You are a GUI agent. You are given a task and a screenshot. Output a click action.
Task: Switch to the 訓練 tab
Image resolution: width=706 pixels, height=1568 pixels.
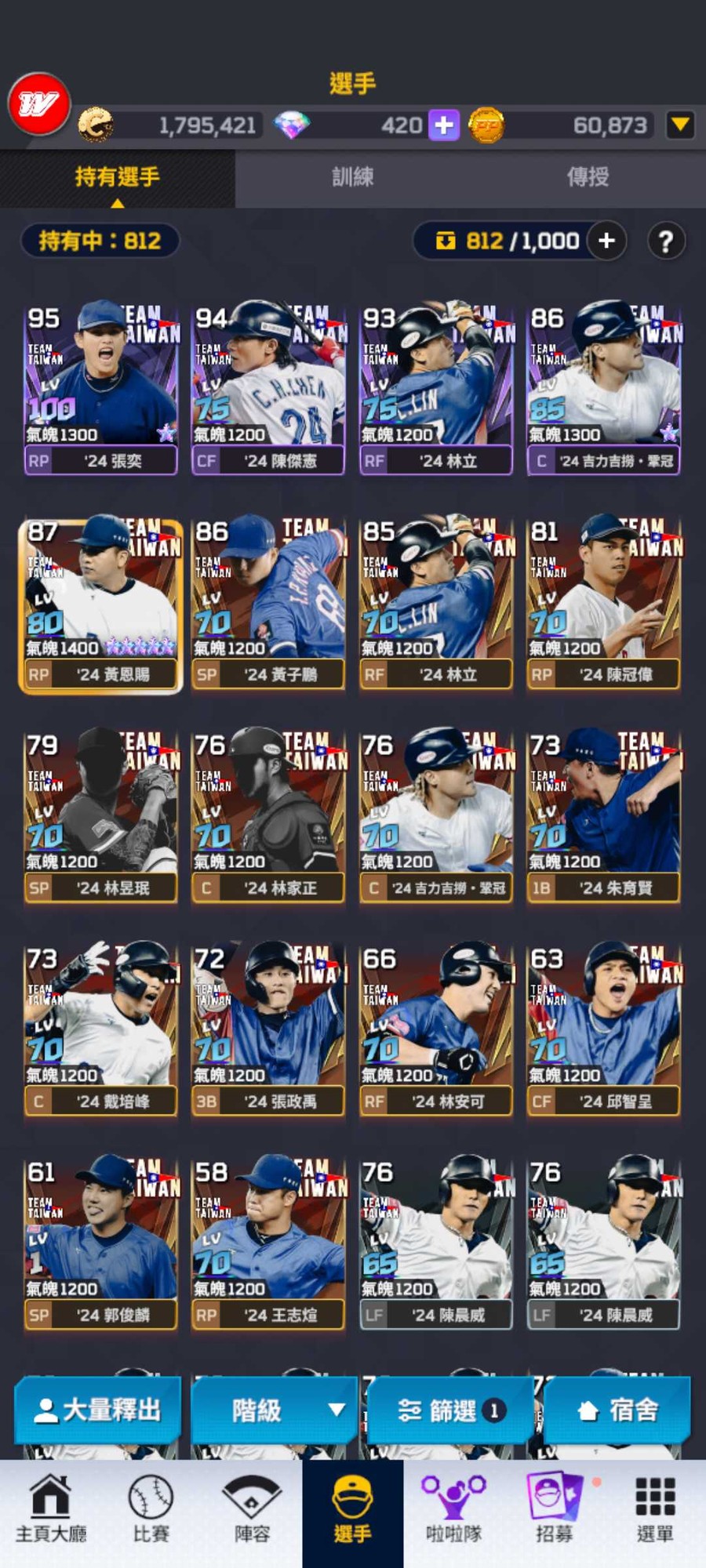click(352, 177)
